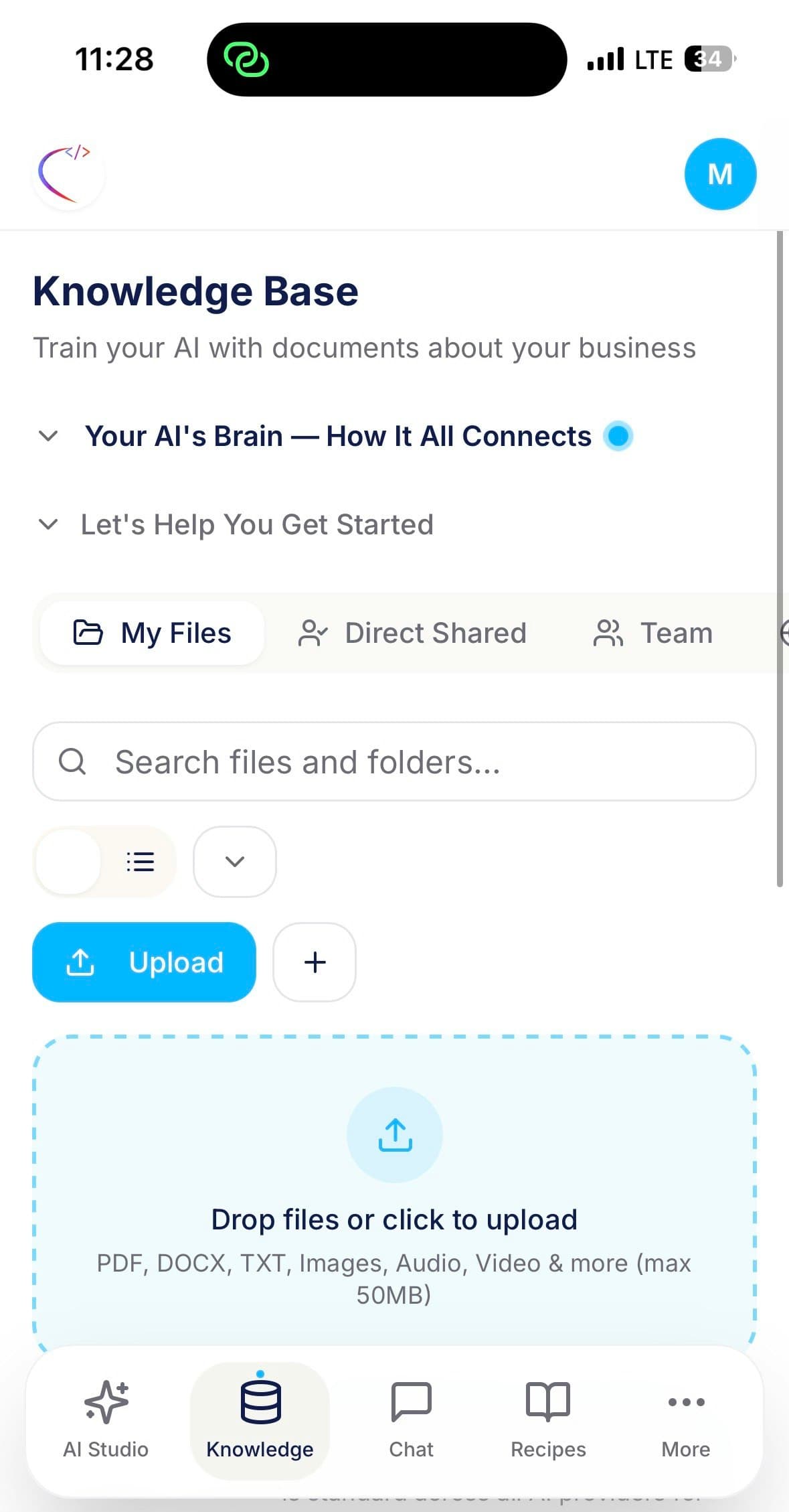Tap the blue status dot beside the heading
The width and height of the screenshot is (789, 1512).
tap(618, 435)
